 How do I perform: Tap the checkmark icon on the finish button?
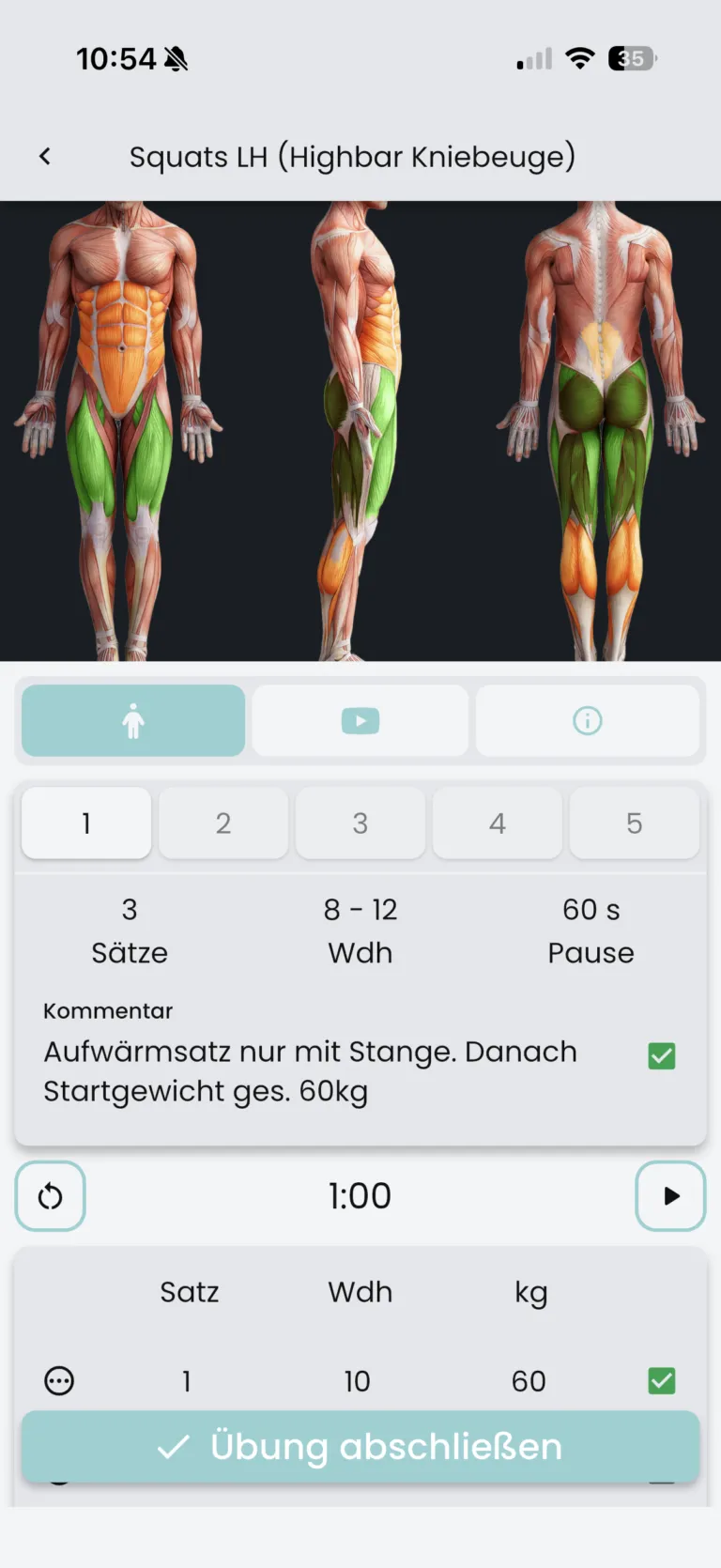tap(173, 1446)
